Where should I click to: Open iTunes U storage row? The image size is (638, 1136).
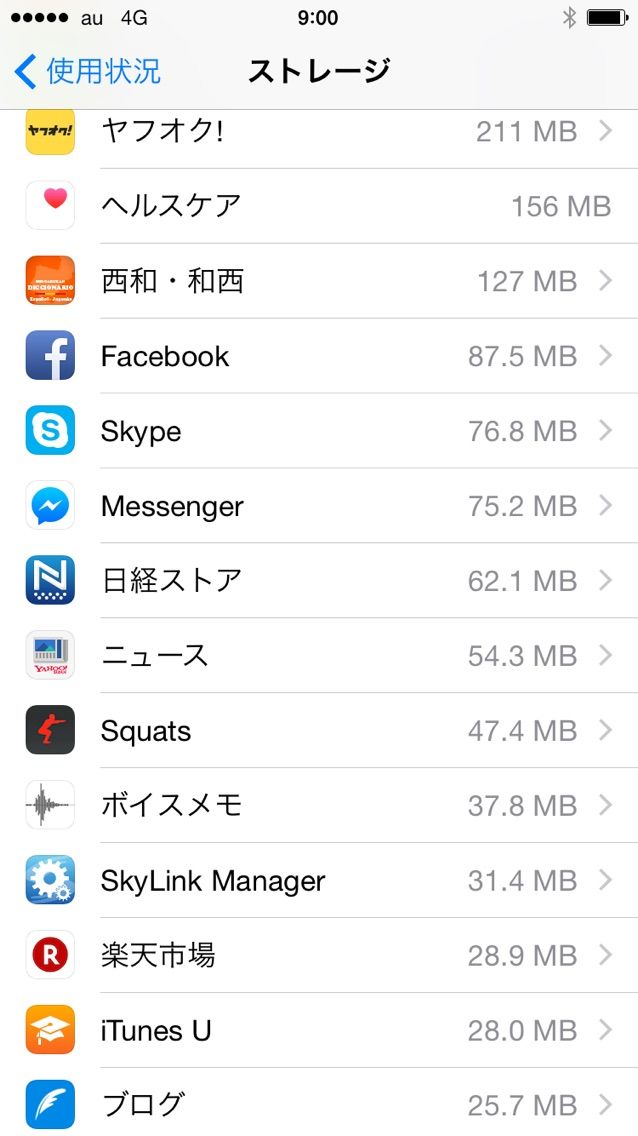(319, 1030)
